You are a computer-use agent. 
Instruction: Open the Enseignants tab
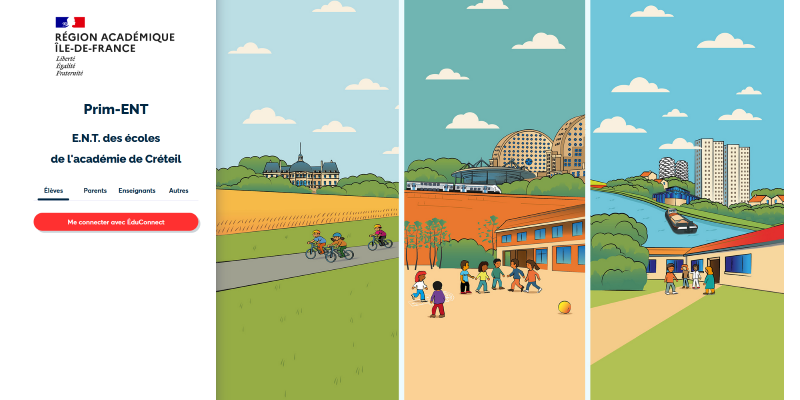137,190
